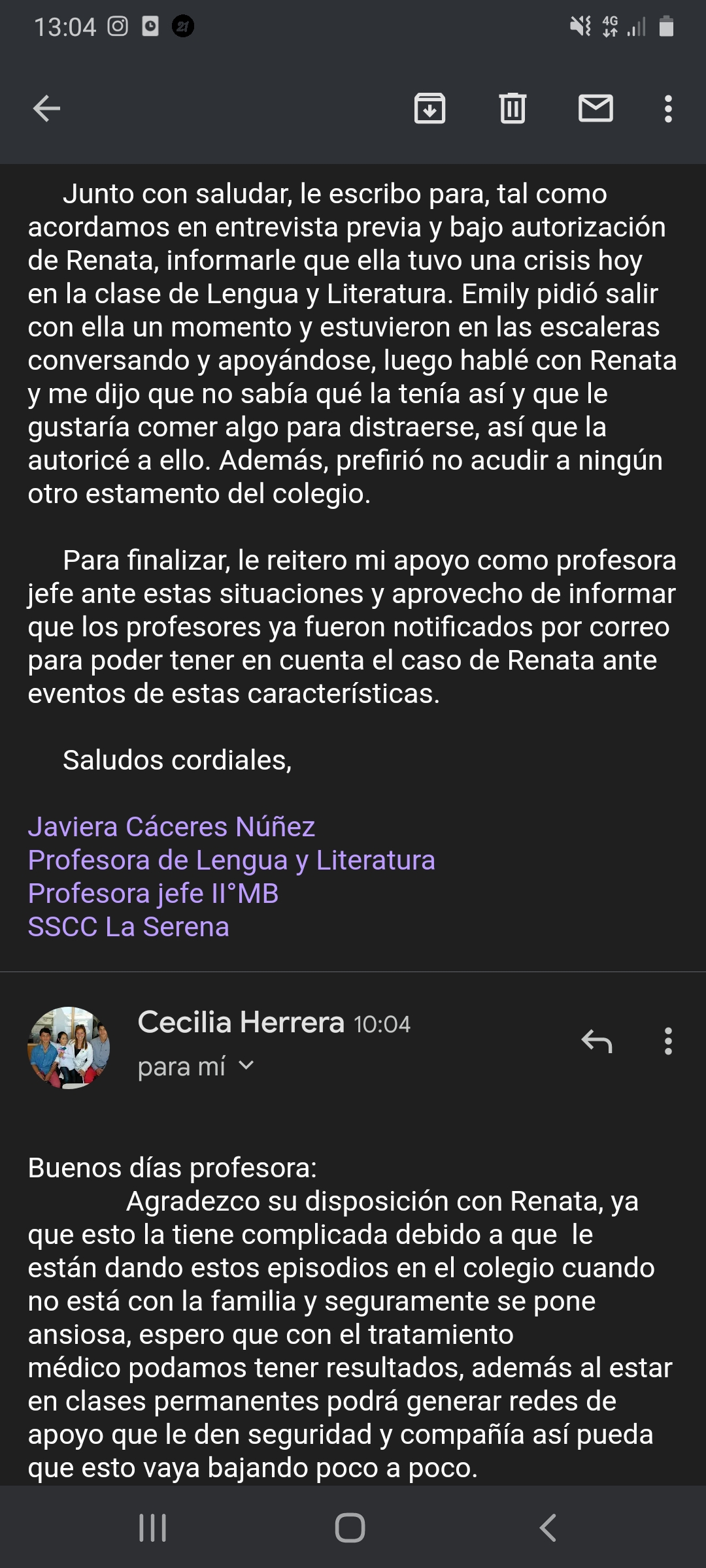
Task: Open recent apps from navigation bar
Action: click(153, 1527)
